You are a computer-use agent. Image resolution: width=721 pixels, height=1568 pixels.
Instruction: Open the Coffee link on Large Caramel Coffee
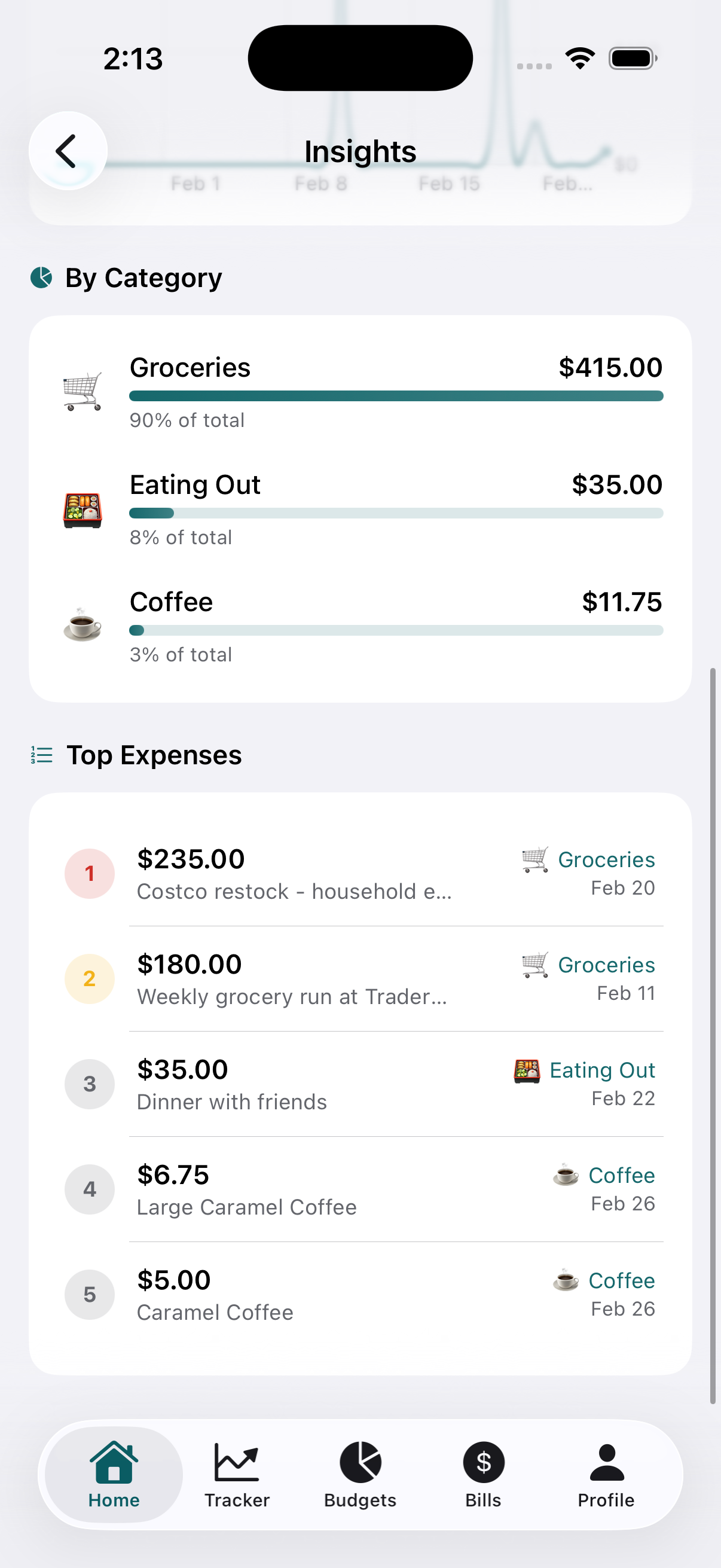pyautogui.click(x=621, y=1175)
